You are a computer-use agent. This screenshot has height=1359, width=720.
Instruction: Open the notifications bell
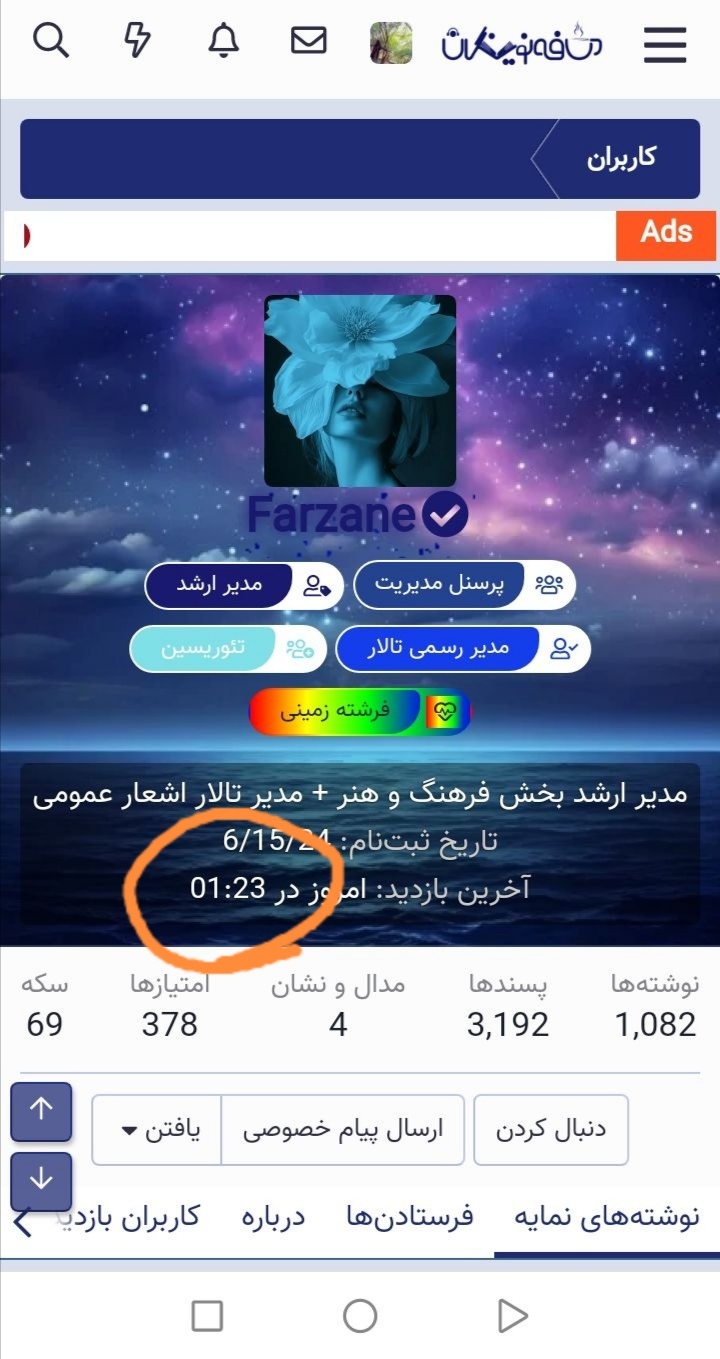click(224, 41)
